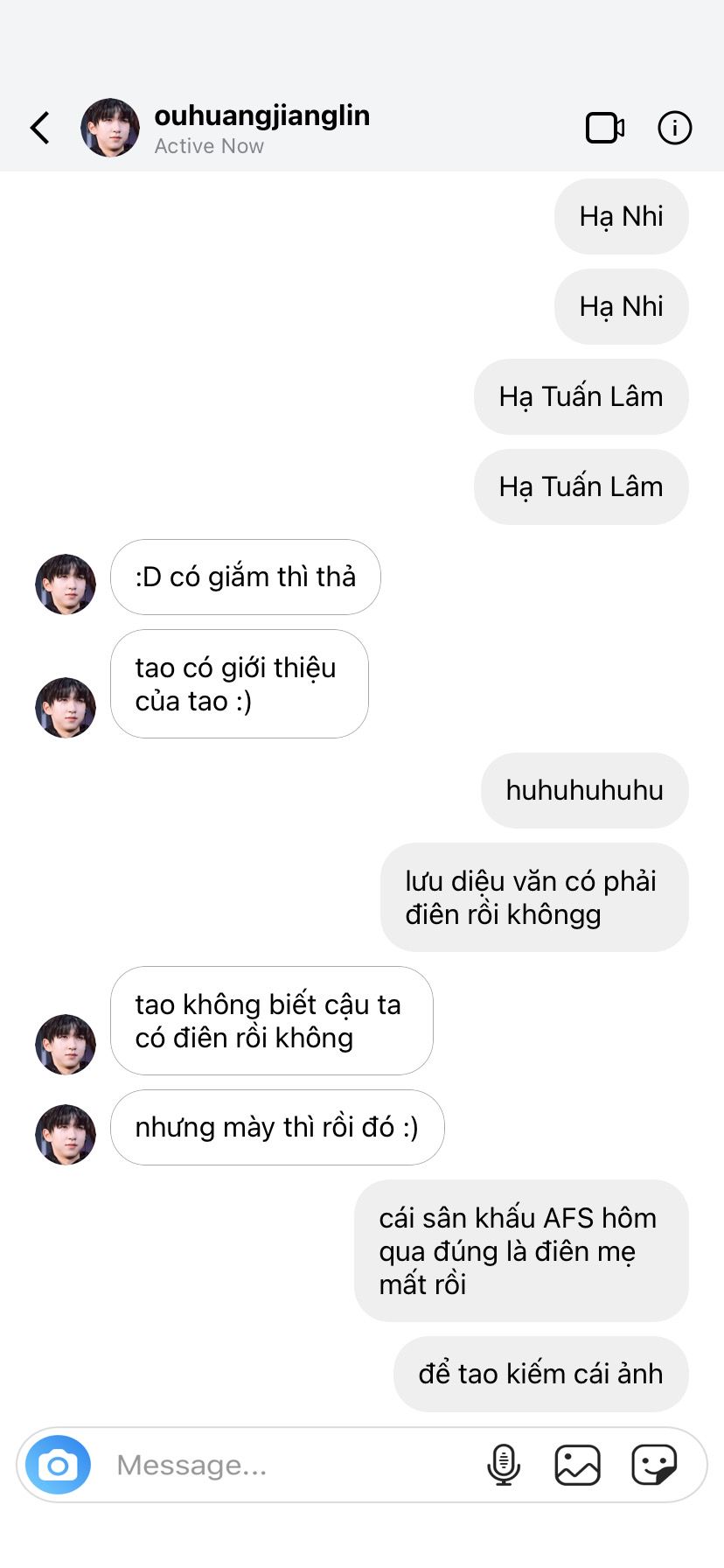Open the camera button in message bar
Viewport: 724px width, 1568px height.
point(58,1465)
